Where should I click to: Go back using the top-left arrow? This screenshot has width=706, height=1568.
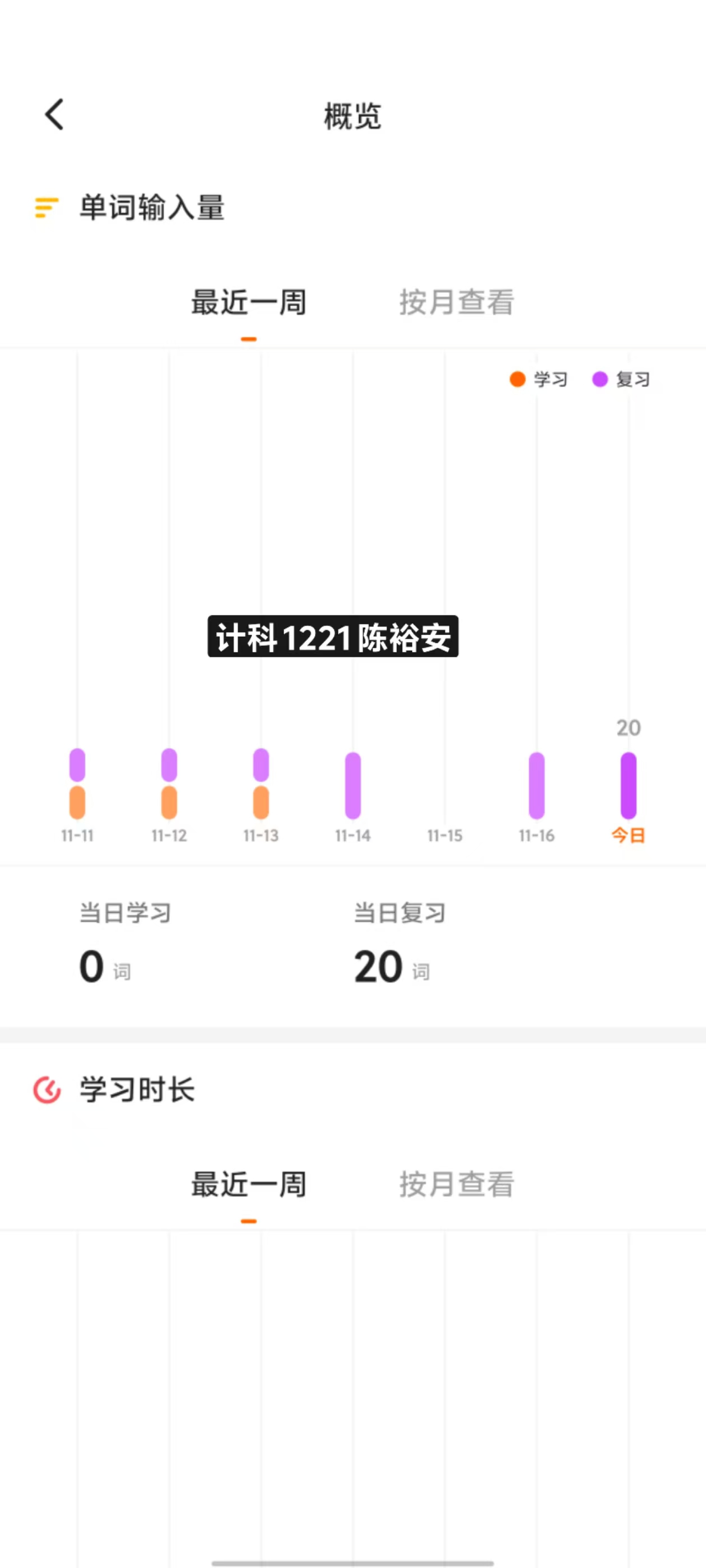(54, 114)
